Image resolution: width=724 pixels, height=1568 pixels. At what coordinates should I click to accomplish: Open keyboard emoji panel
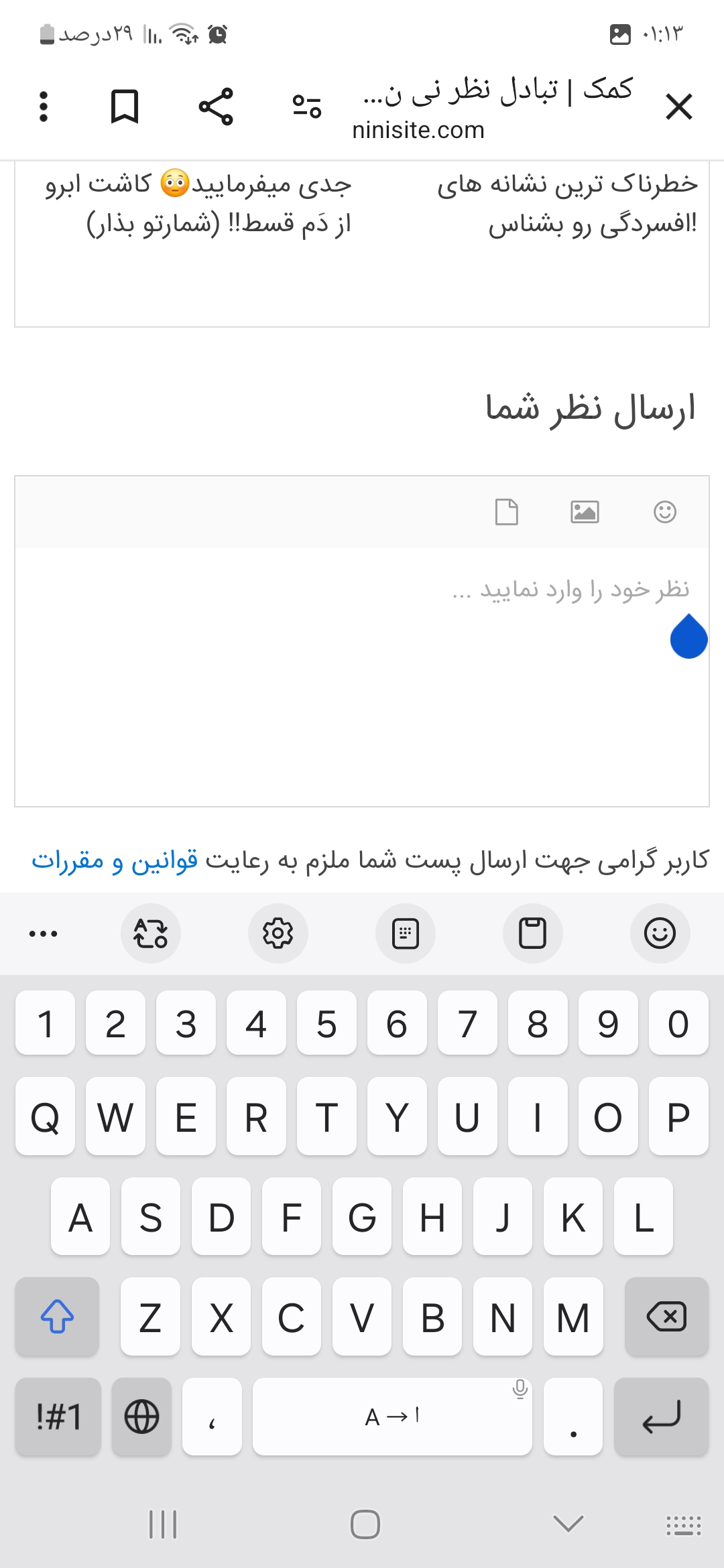pyautogui.click(x=660, y=933)
